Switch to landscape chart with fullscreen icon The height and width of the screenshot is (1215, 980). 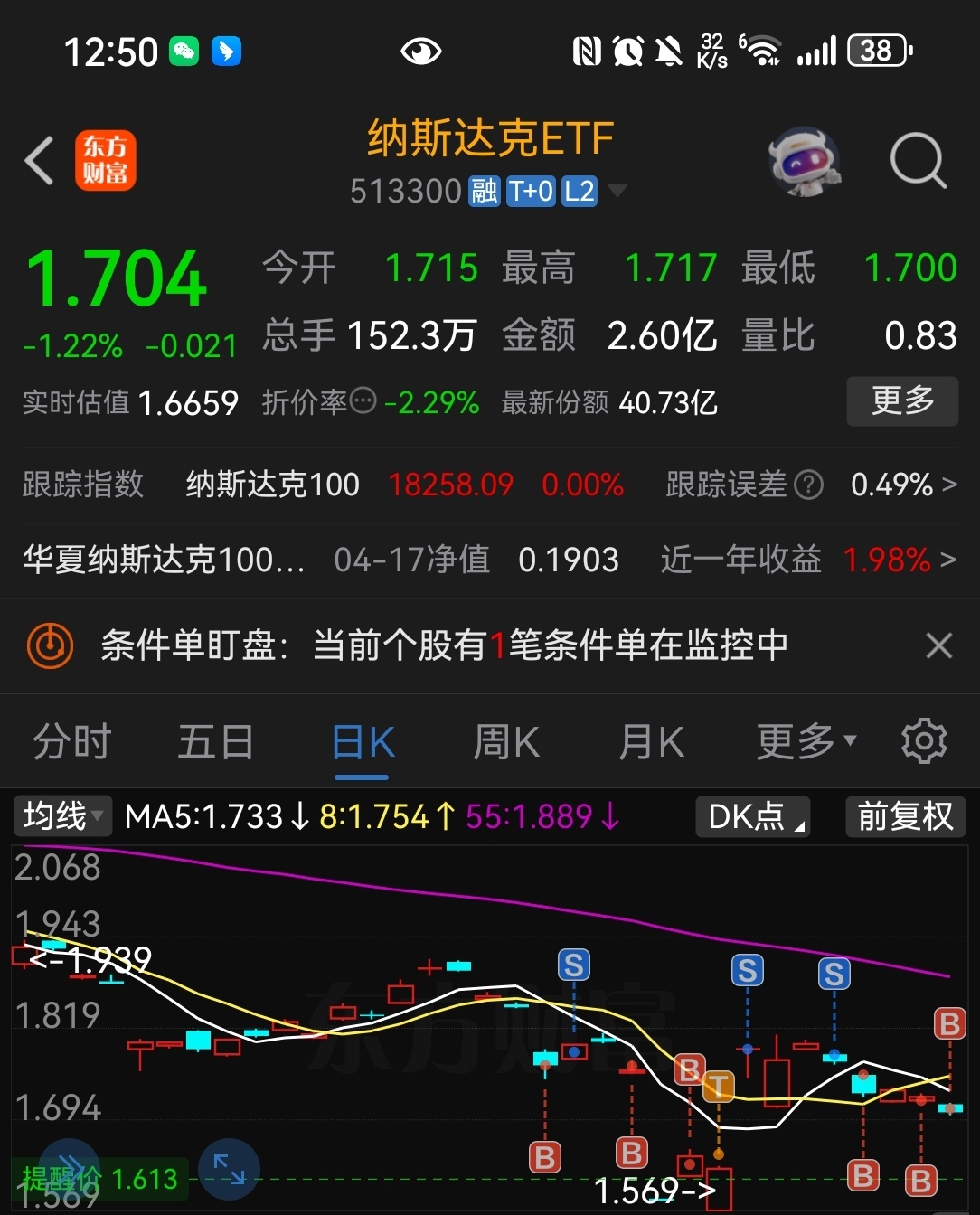pos(229,1169)
